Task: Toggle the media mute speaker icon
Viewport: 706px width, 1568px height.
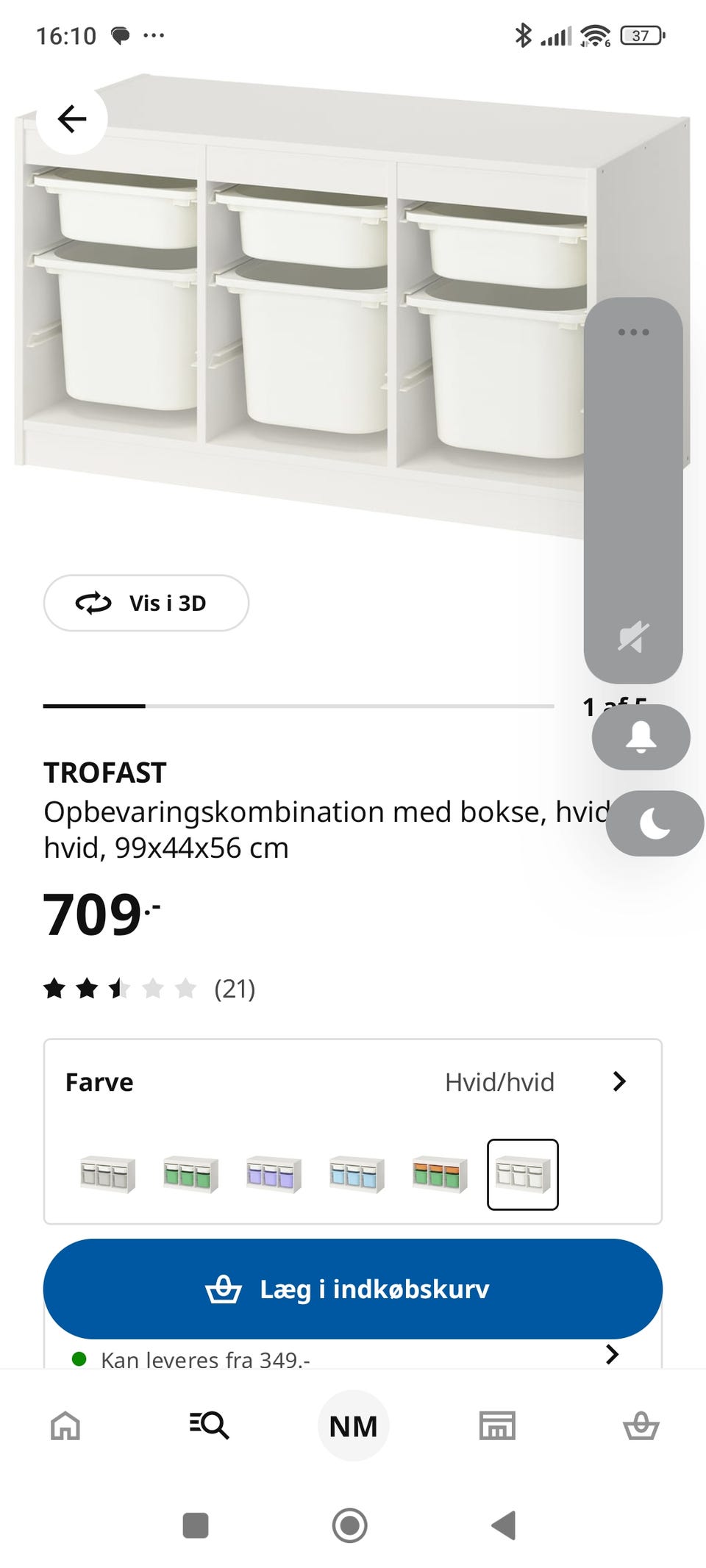Action: [633, 637]
